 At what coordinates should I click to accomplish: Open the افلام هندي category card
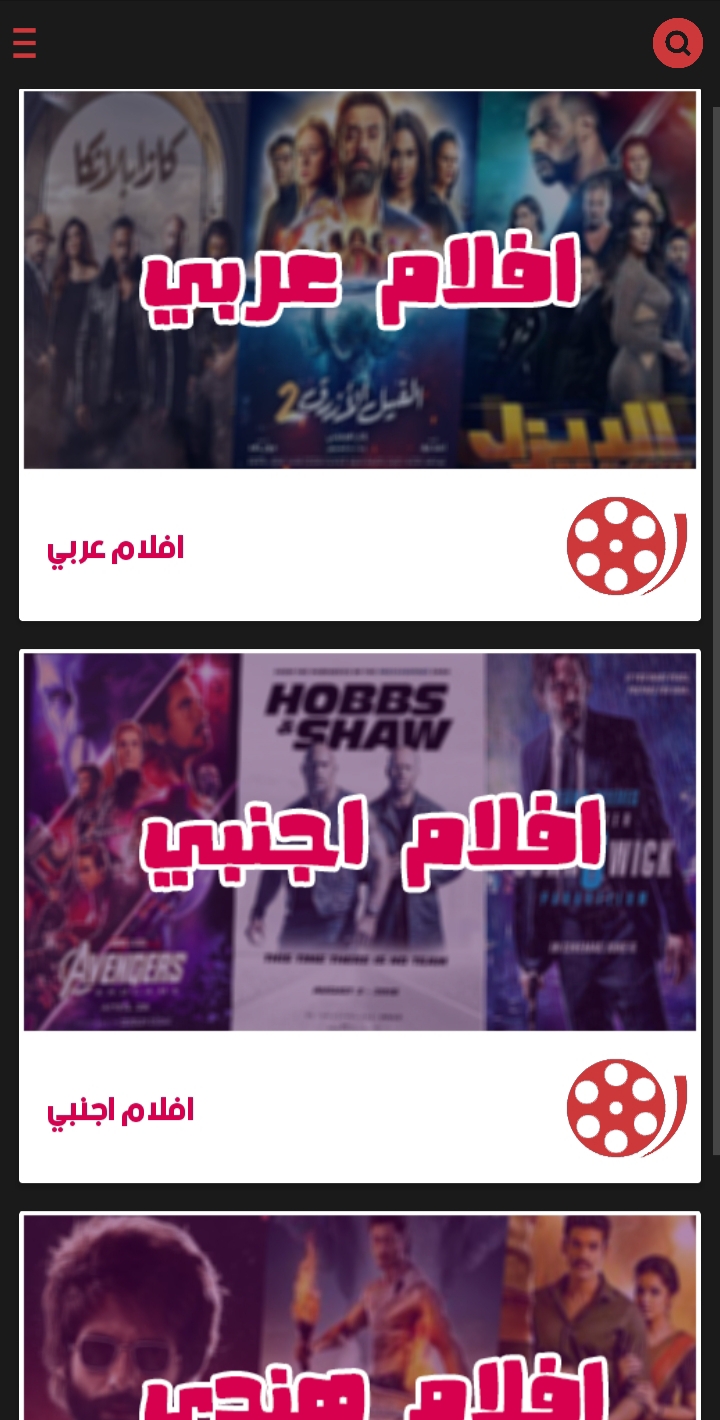[x=359, y=1320]
